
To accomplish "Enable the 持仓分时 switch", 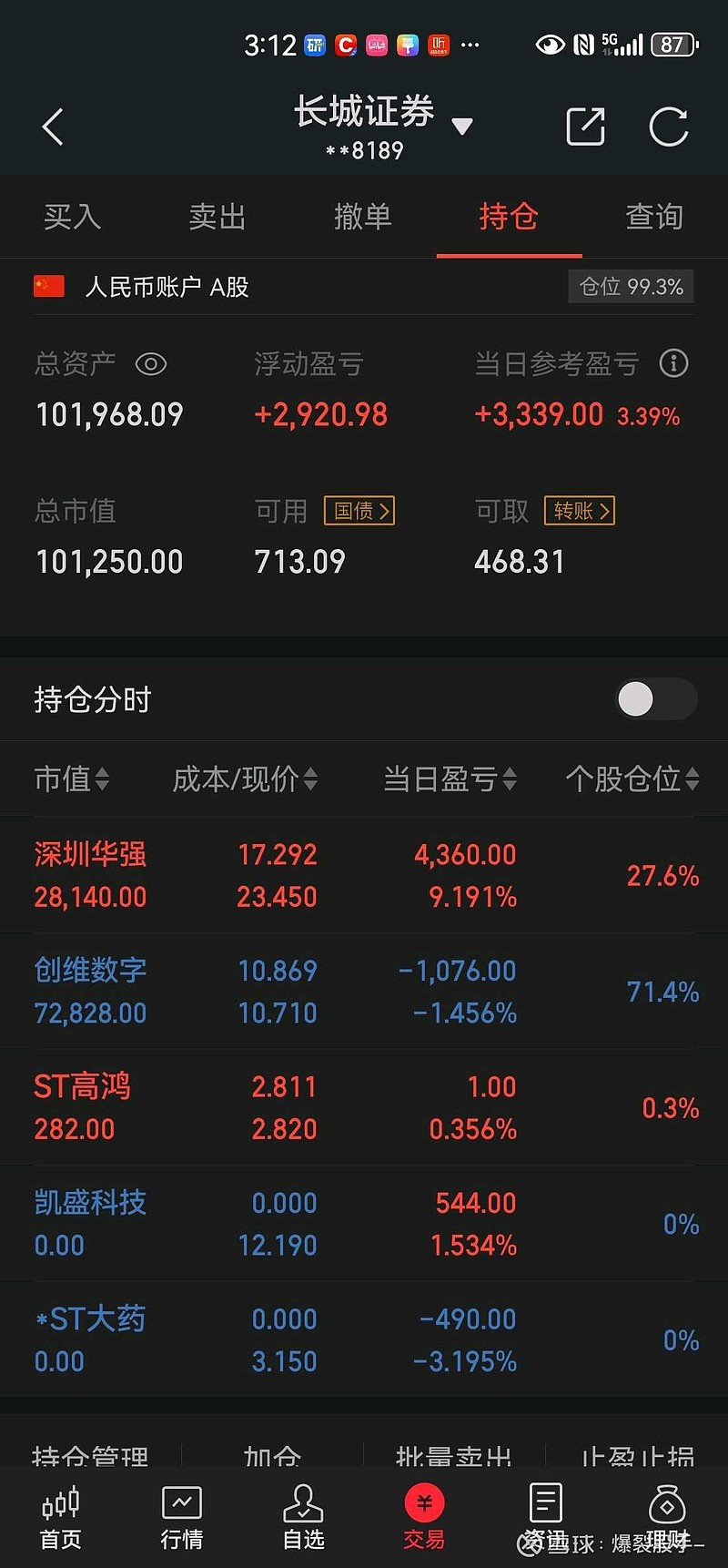I will (x=655, y=698).
